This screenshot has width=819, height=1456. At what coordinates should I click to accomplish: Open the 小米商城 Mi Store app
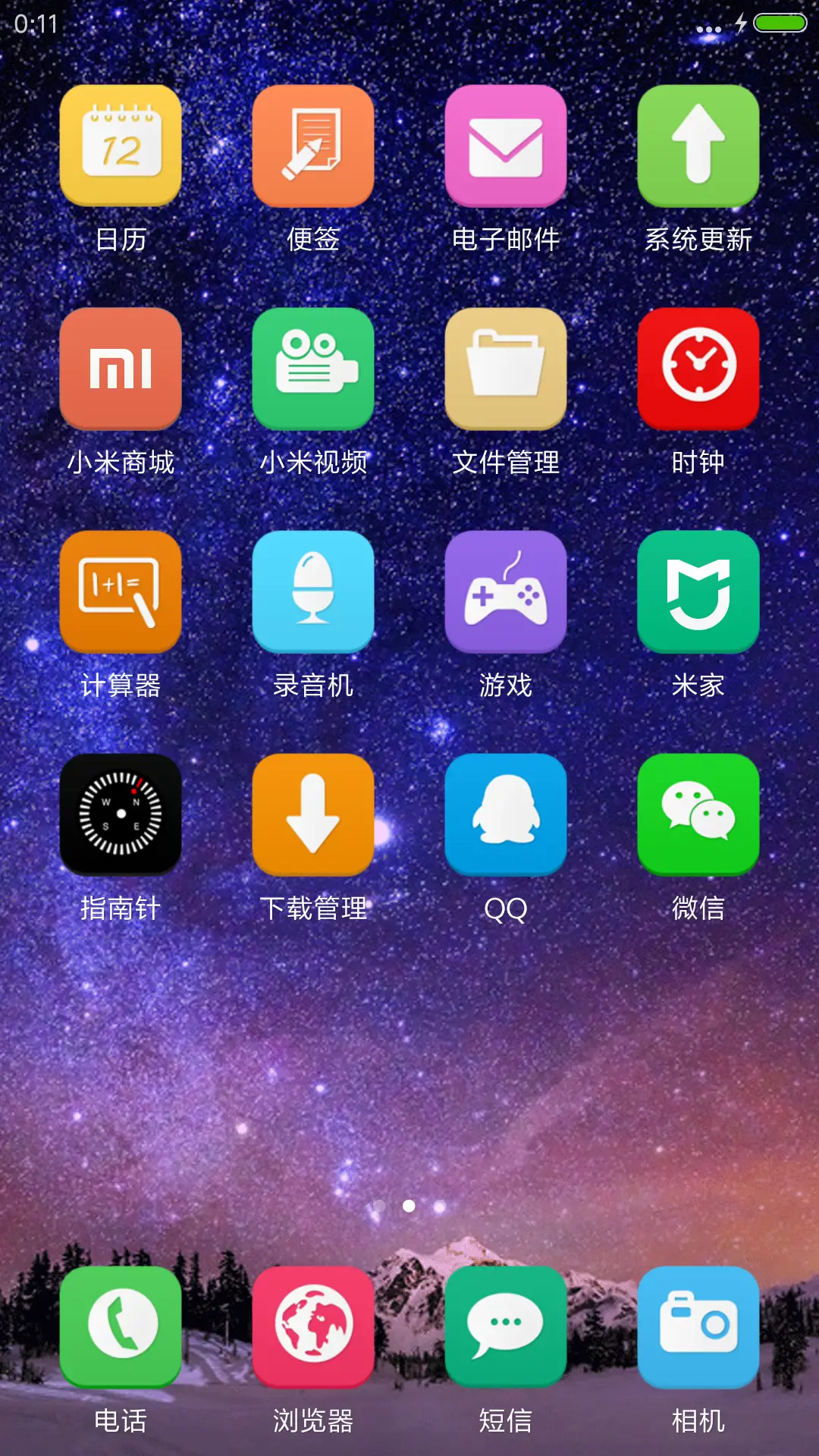[121, 370]
